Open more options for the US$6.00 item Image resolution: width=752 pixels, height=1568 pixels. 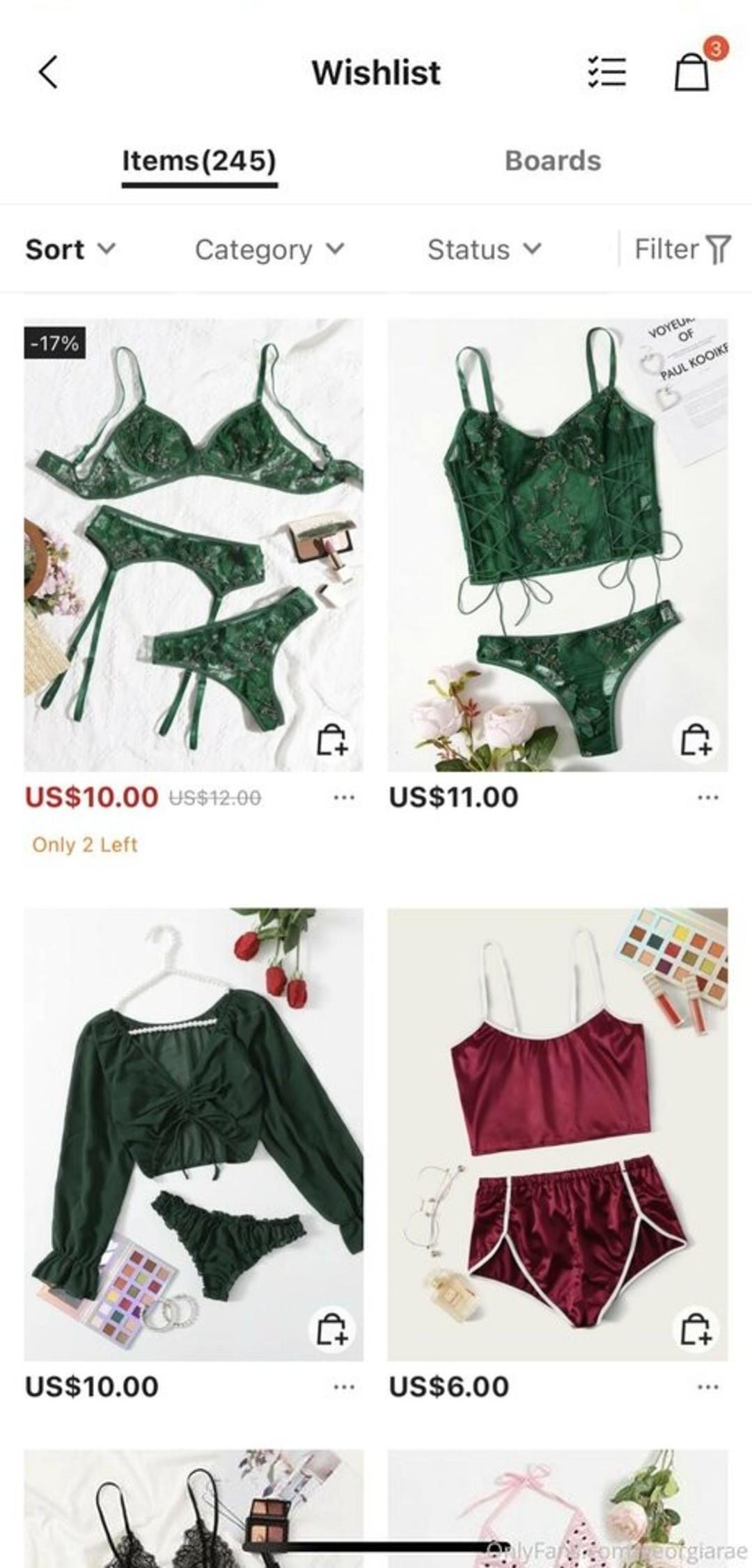coord(707,1386)
